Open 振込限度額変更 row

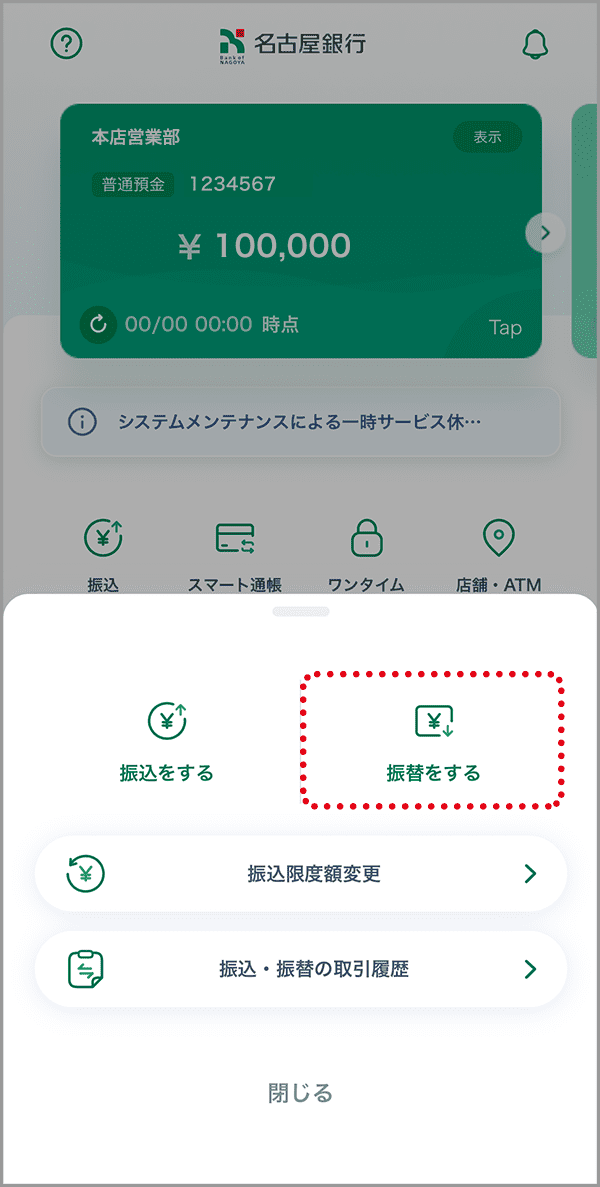300,874
